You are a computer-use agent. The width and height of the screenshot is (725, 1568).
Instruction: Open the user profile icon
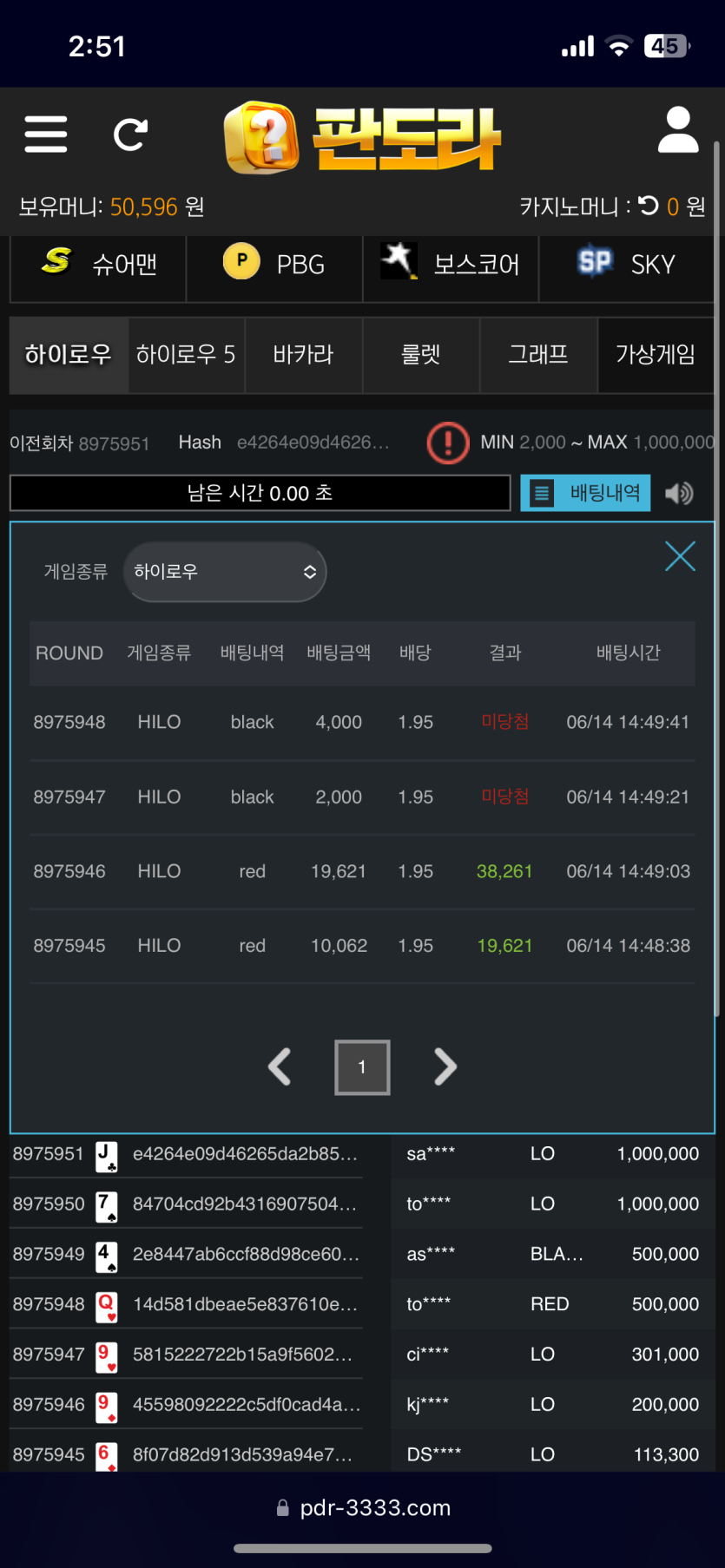tap(677, 130)
